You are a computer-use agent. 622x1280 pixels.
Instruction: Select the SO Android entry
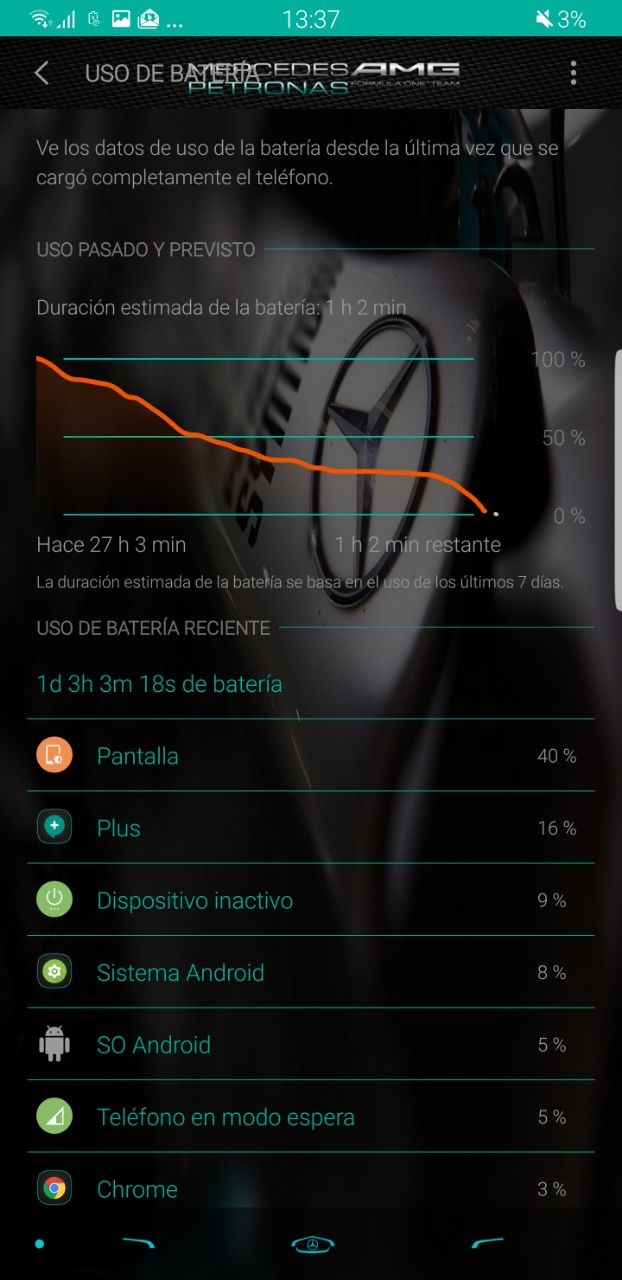click(310, 1044)
